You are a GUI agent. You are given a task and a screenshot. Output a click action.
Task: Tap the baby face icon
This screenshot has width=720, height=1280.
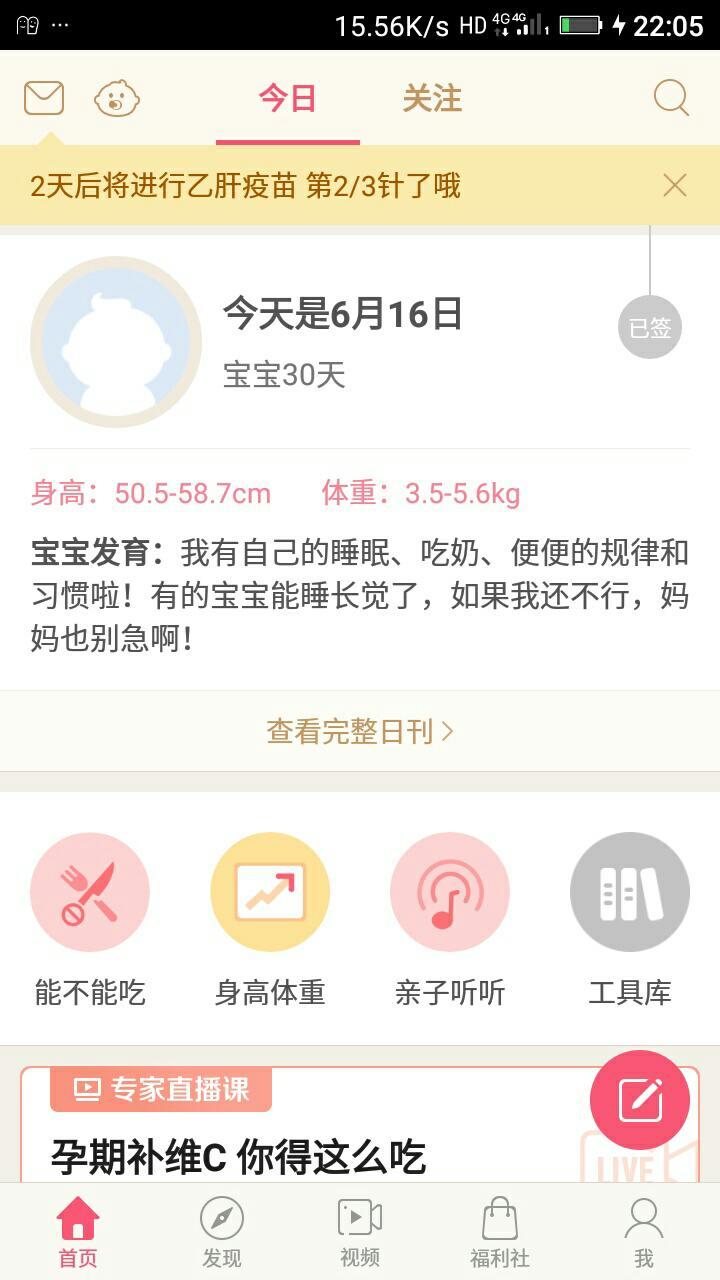[117, 99]
